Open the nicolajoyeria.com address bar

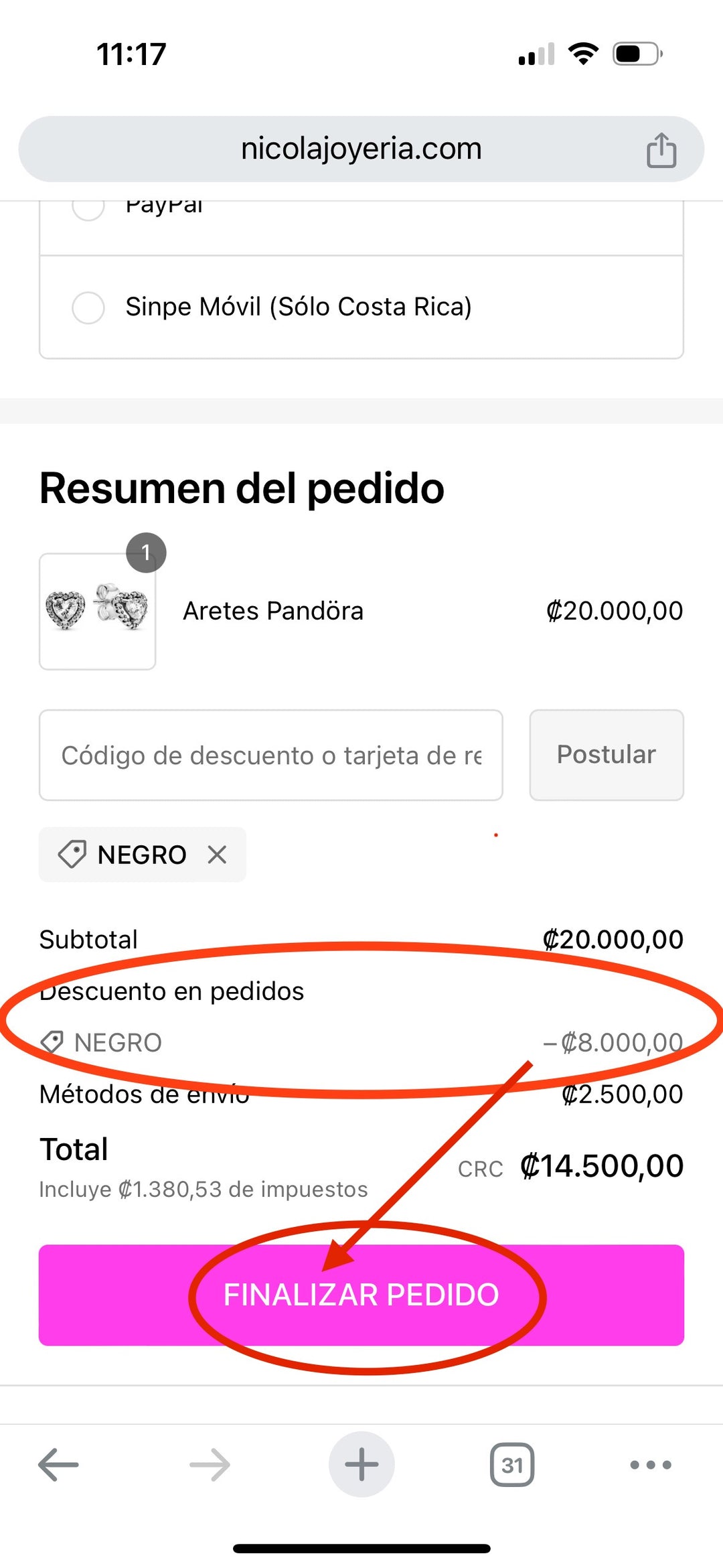click(x=361, y=149)
